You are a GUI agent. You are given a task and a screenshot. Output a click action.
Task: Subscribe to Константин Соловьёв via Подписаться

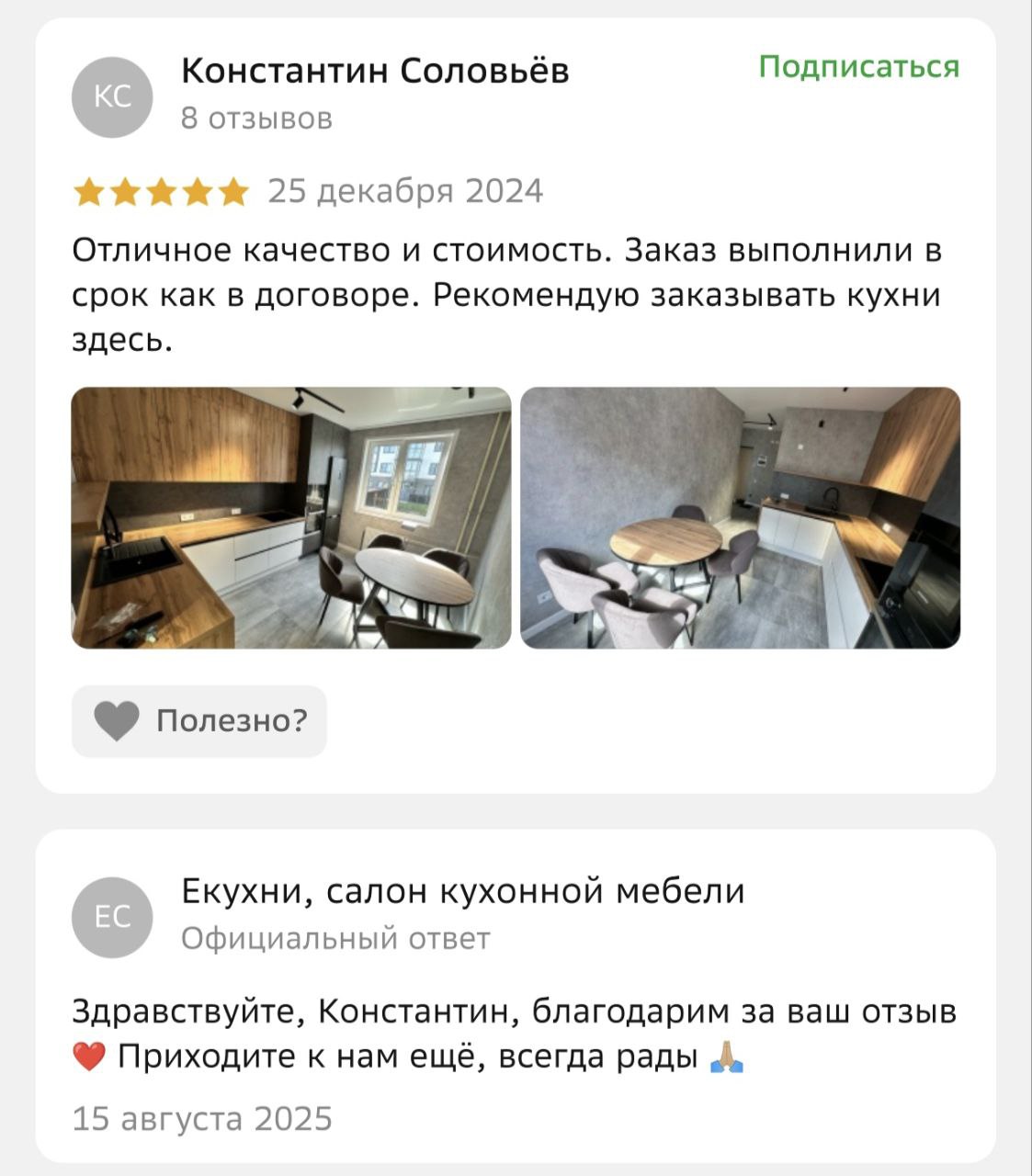click(x=858, y=67)
